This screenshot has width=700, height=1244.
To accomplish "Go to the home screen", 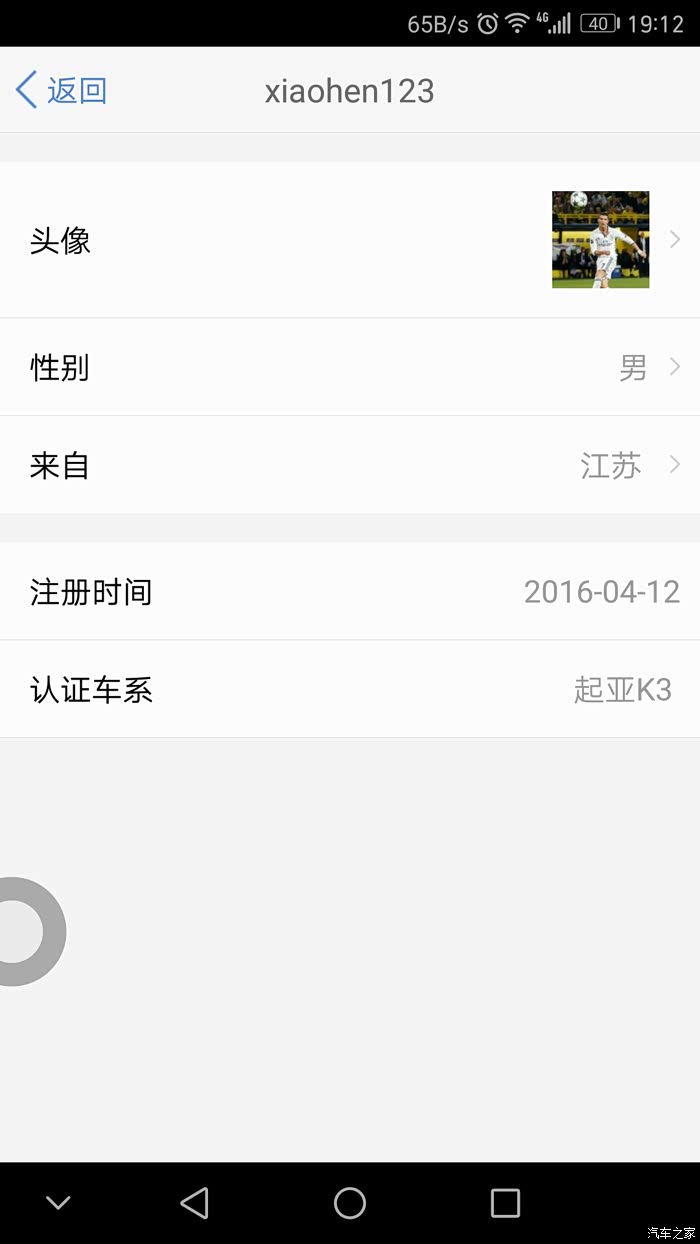I will click(x=350, y=1202).
